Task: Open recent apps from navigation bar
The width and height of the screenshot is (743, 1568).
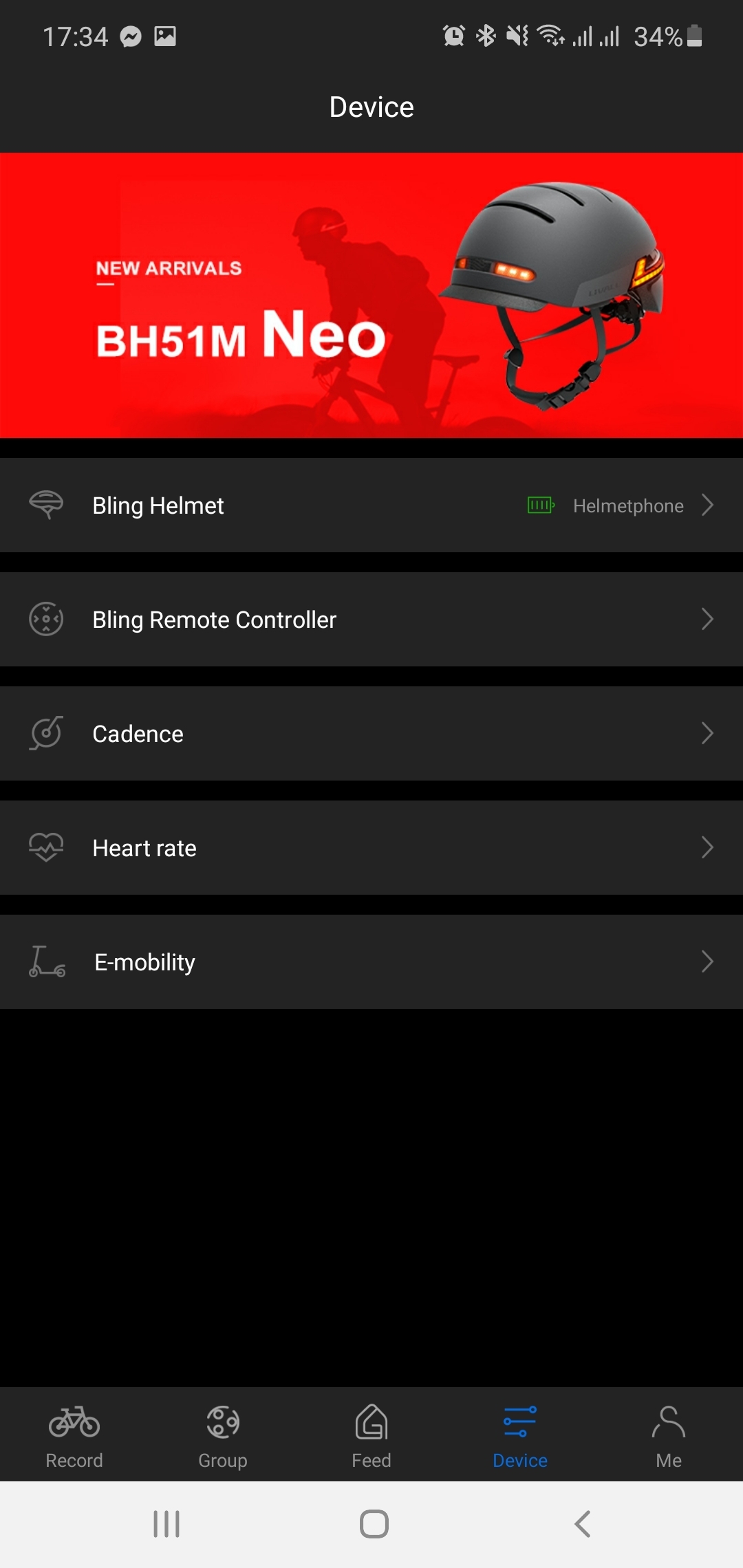Action: pyautogui.click(x=166, y=1524)
